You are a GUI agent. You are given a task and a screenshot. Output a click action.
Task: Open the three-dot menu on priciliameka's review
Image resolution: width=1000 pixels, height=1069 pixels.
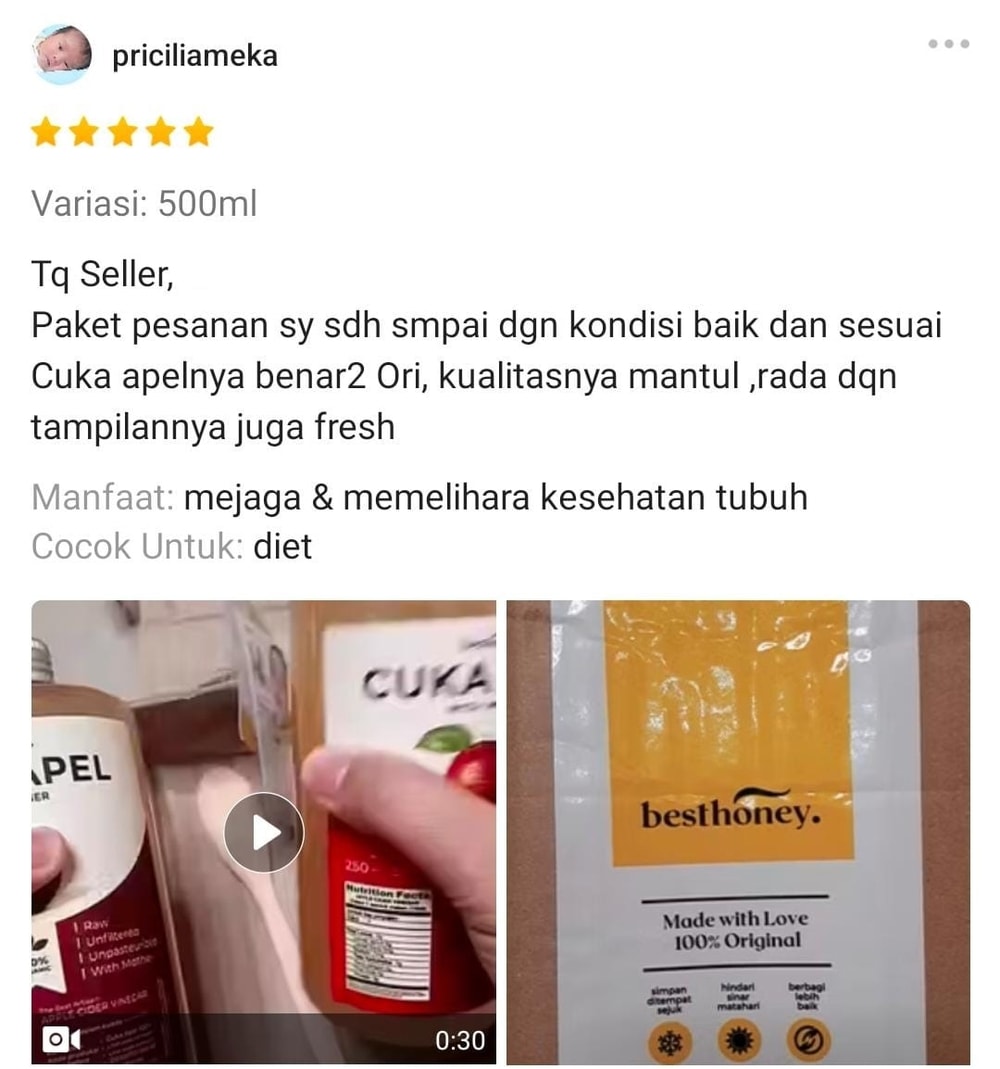pos(948,44)
